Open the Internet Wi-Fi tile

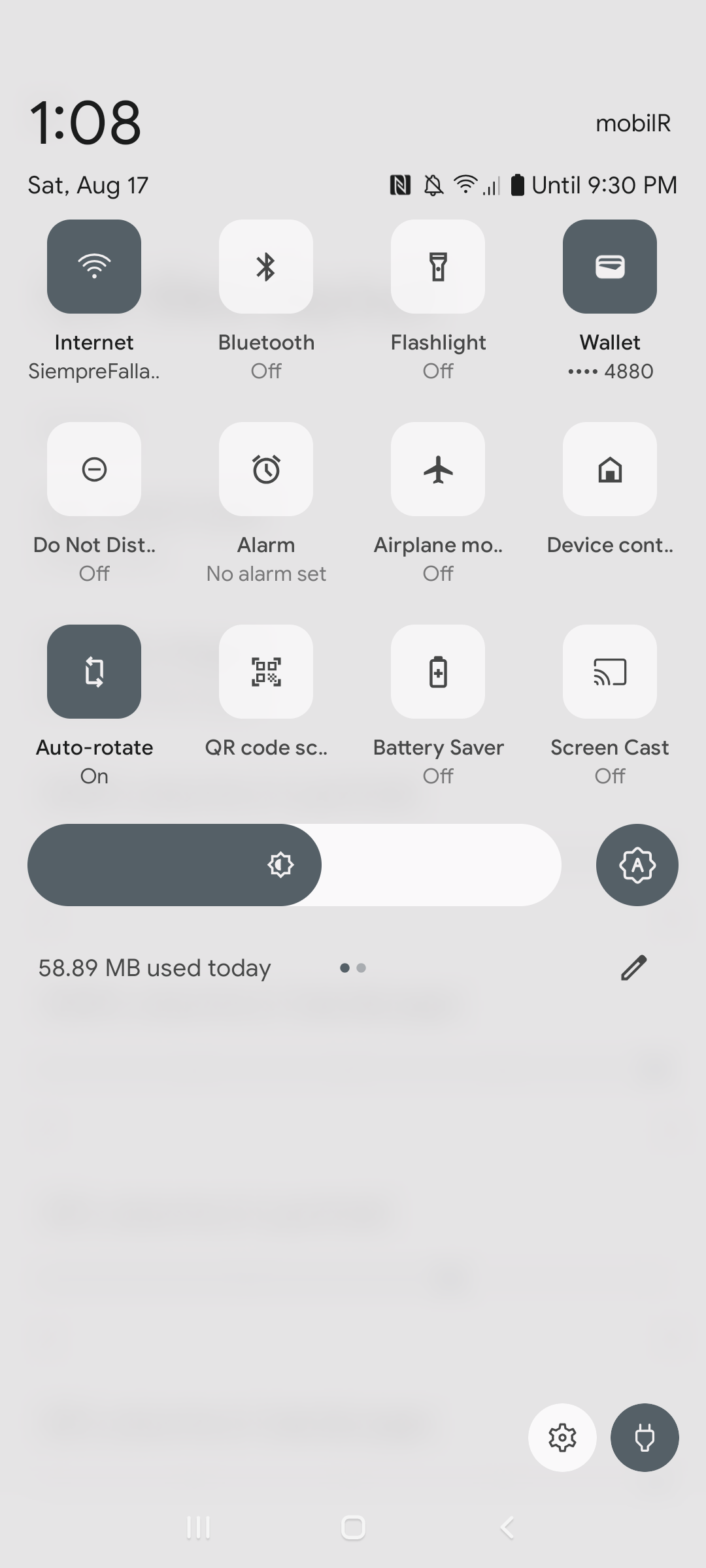pos(94,267)
